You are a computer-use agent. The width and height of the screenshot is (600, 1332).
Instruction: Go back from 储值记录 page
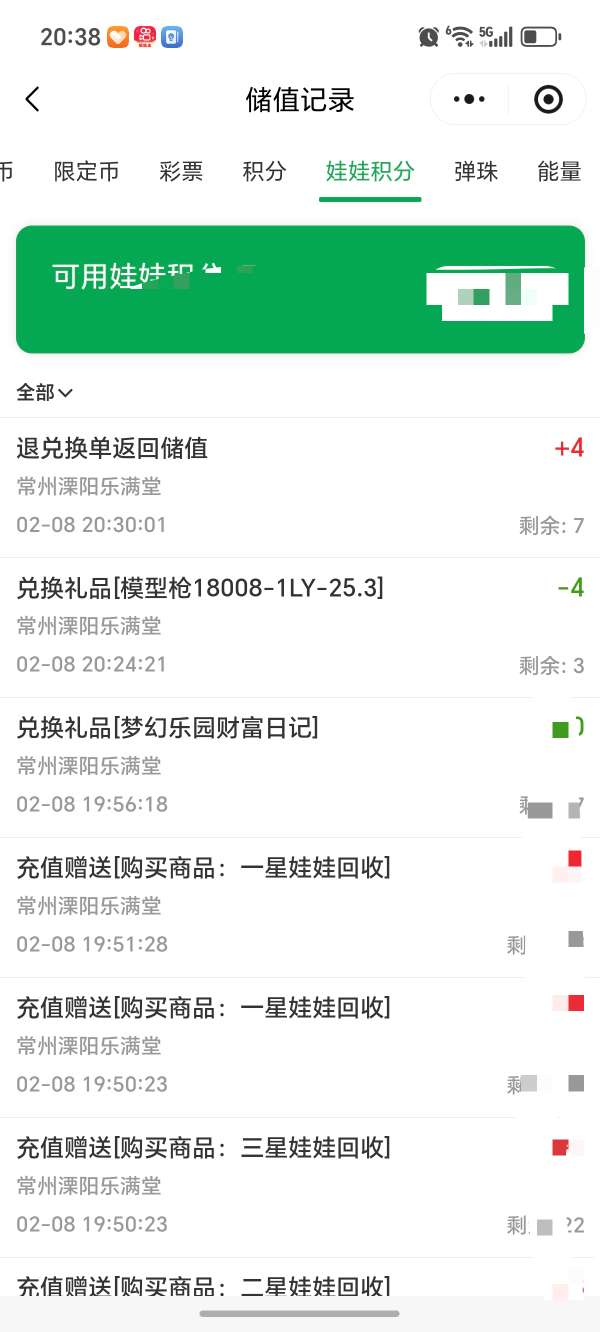33,99
